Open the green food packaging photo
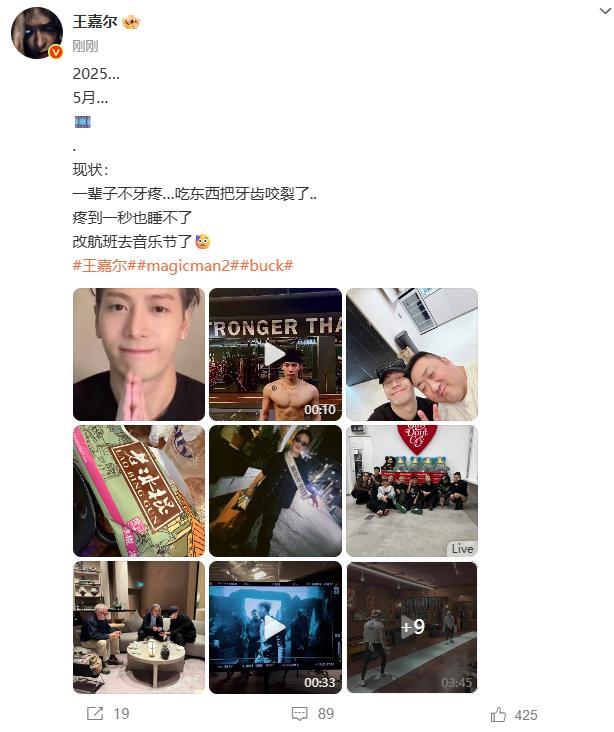The image size is (614, 732). click(x=139, y=490)
